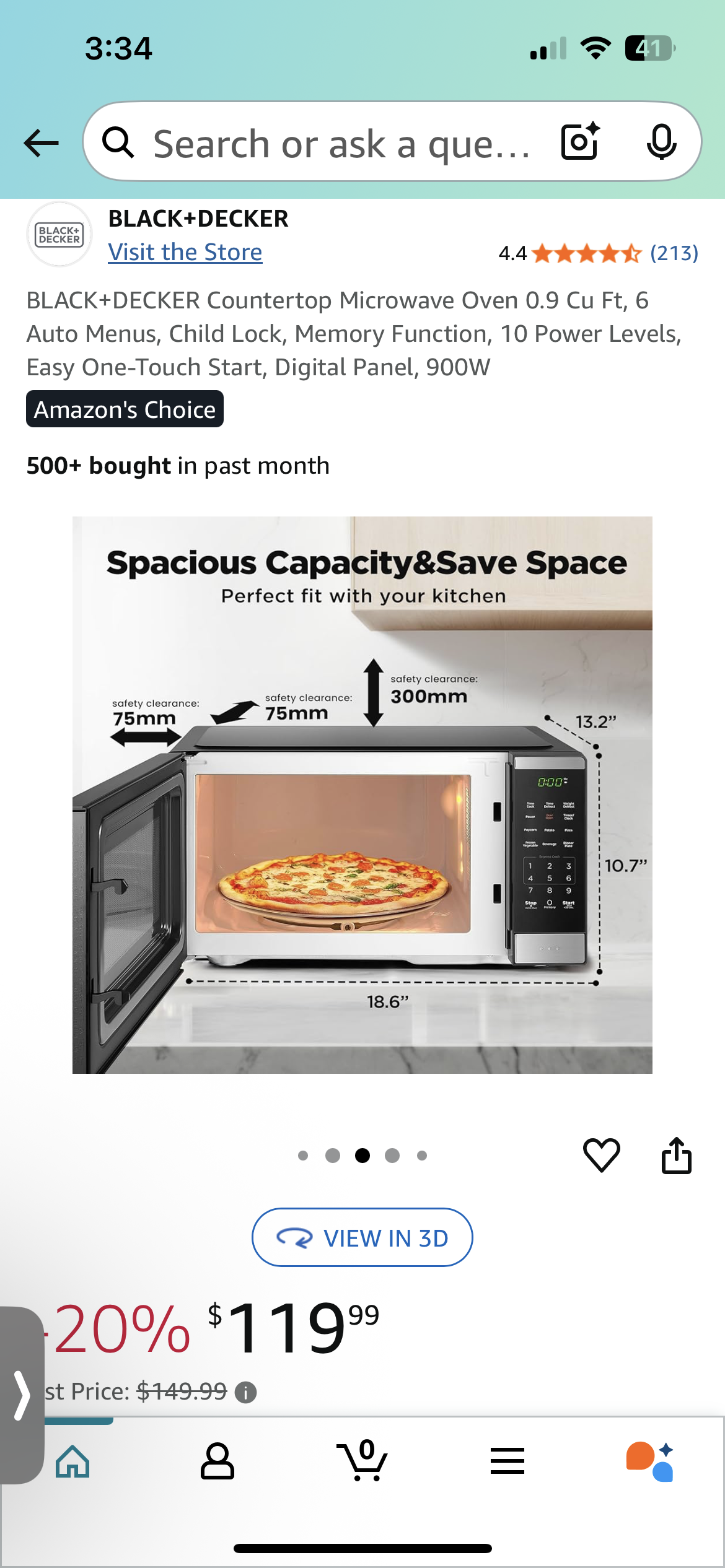This screenshot has height=1568, width=725.
Task: Open the 213 customer ratings
Action: click(x=674, y=253)
